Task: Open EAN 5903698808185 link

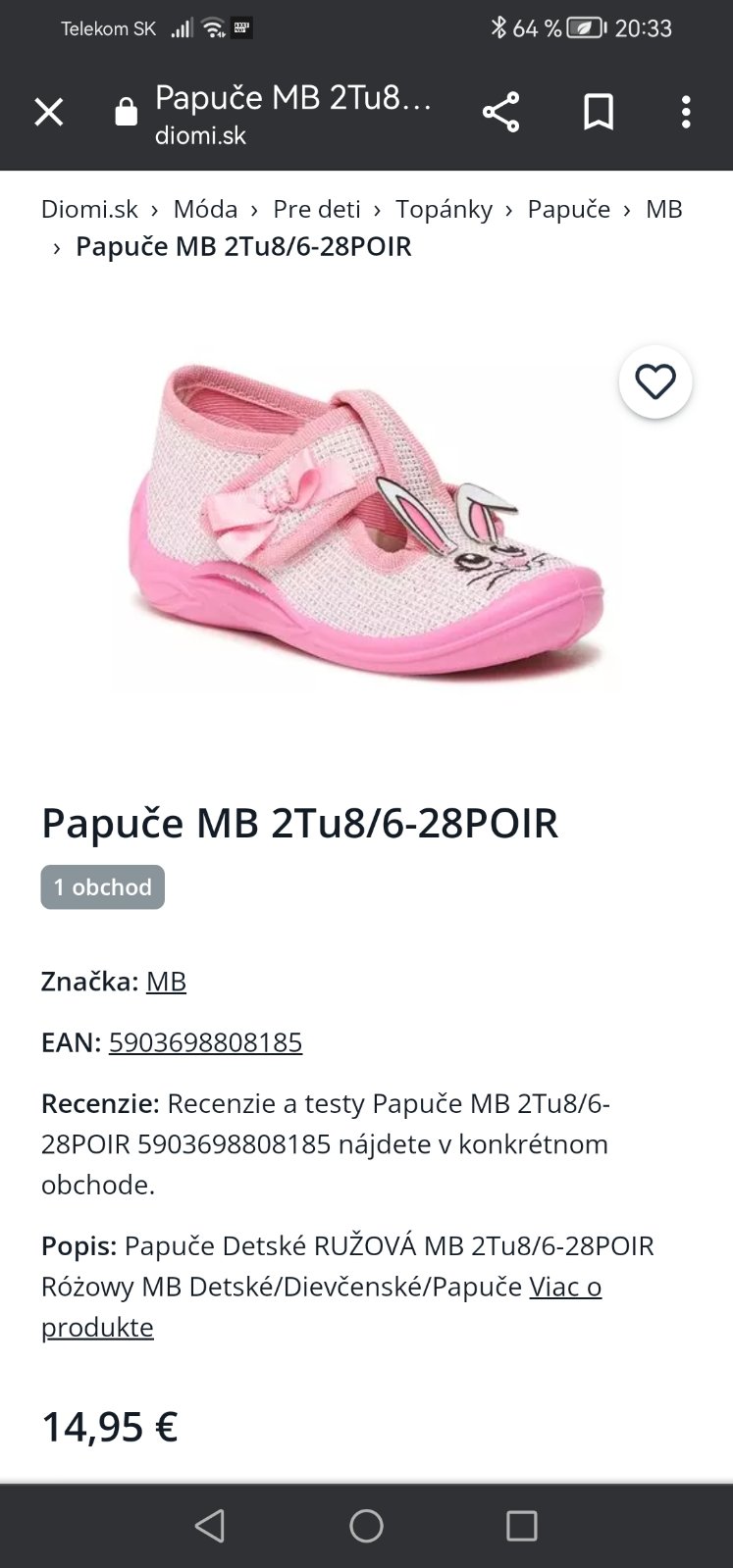Action: (205, 1042)
